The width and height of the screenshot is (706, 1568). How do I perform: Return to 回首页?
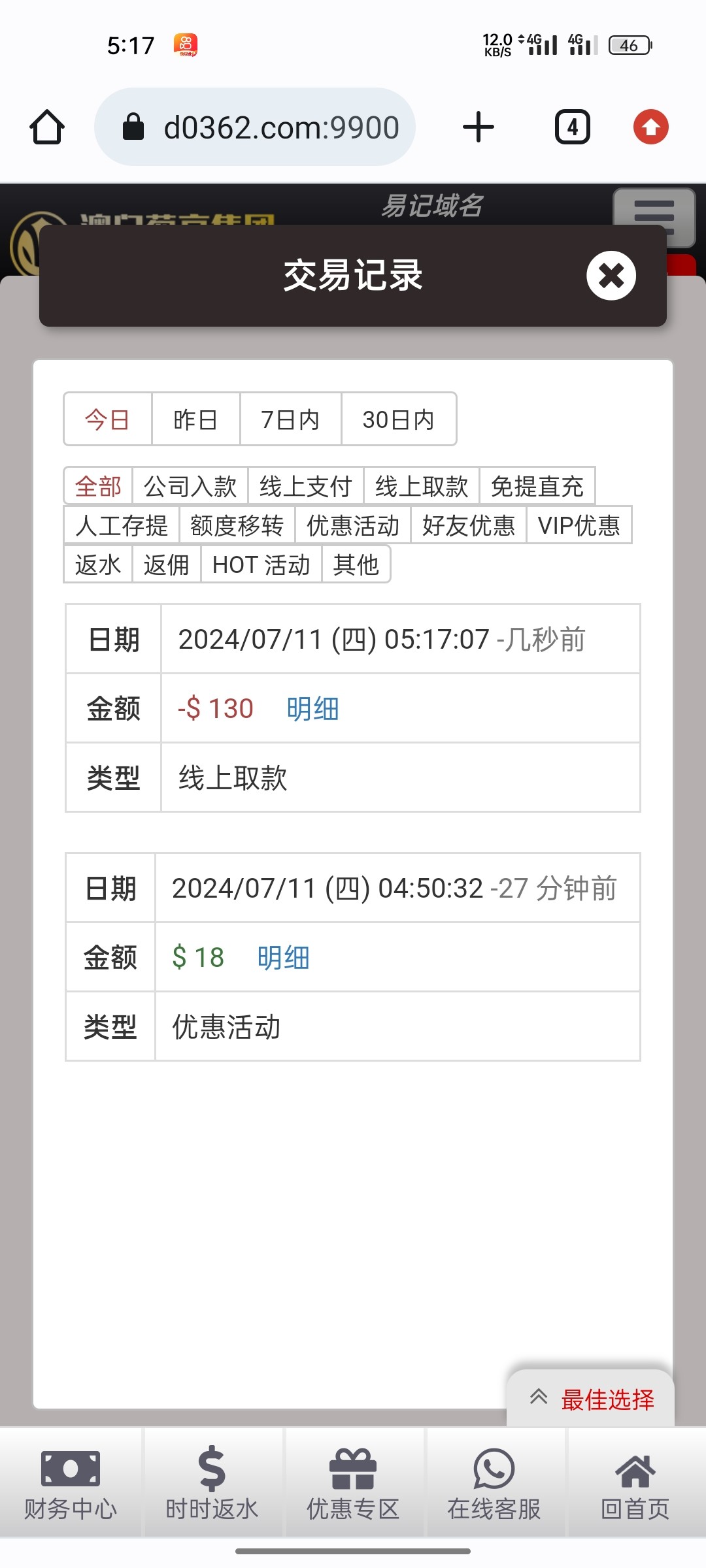click(x=635, y=1483)
